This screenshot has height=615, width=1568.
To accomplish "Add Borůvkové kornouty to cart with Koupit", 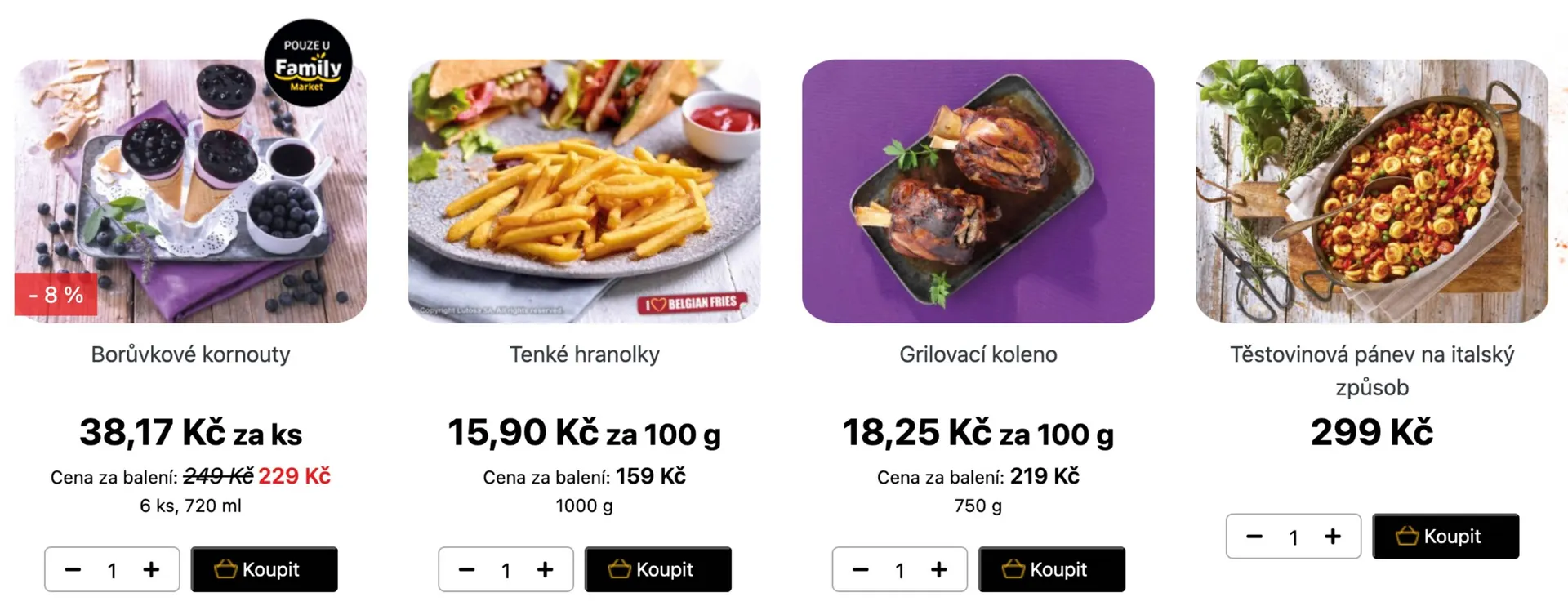I will [264, 569].
